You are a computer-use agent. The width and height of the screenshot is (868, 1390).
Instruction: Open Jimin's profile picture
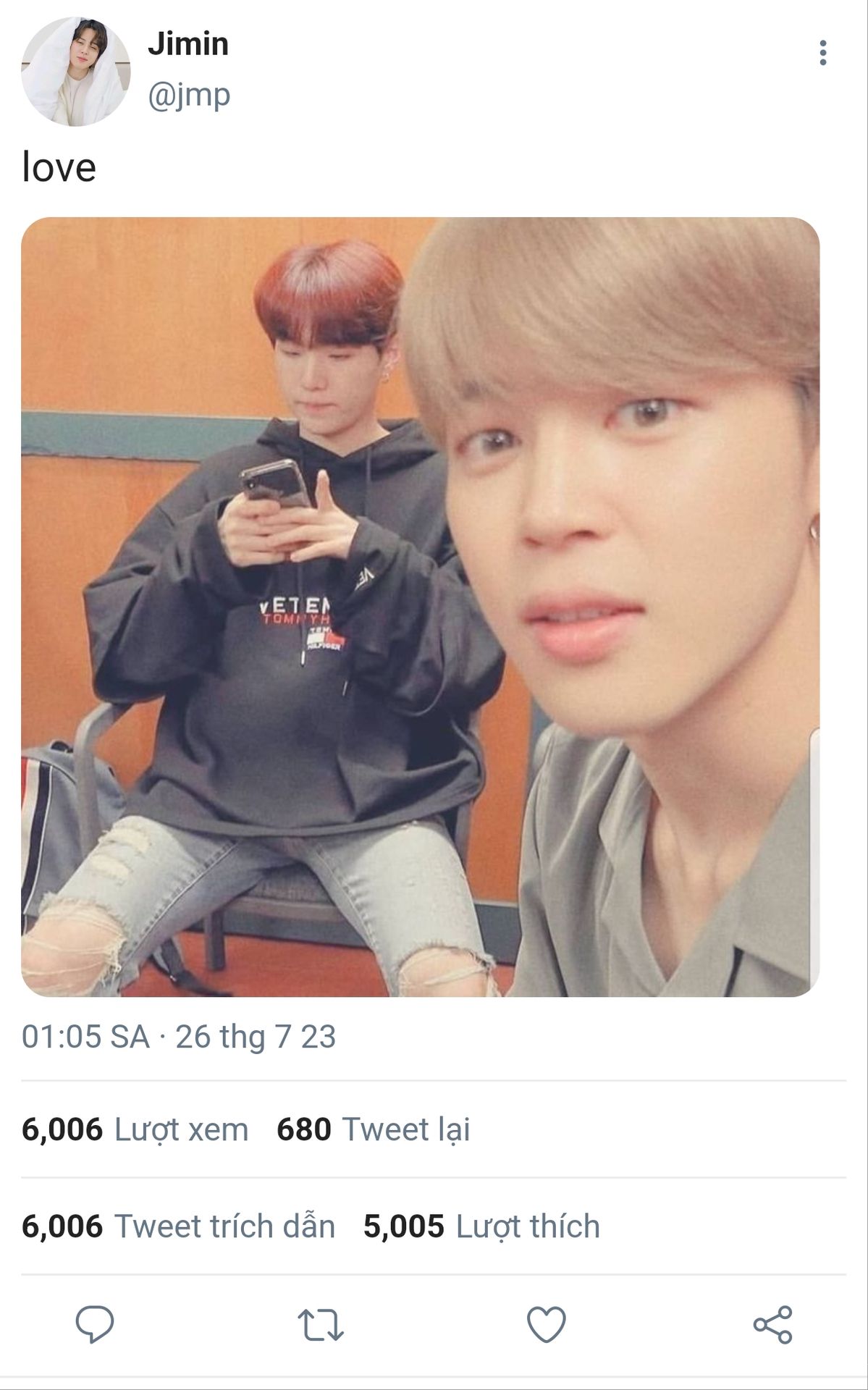click(x=75, y=71)
